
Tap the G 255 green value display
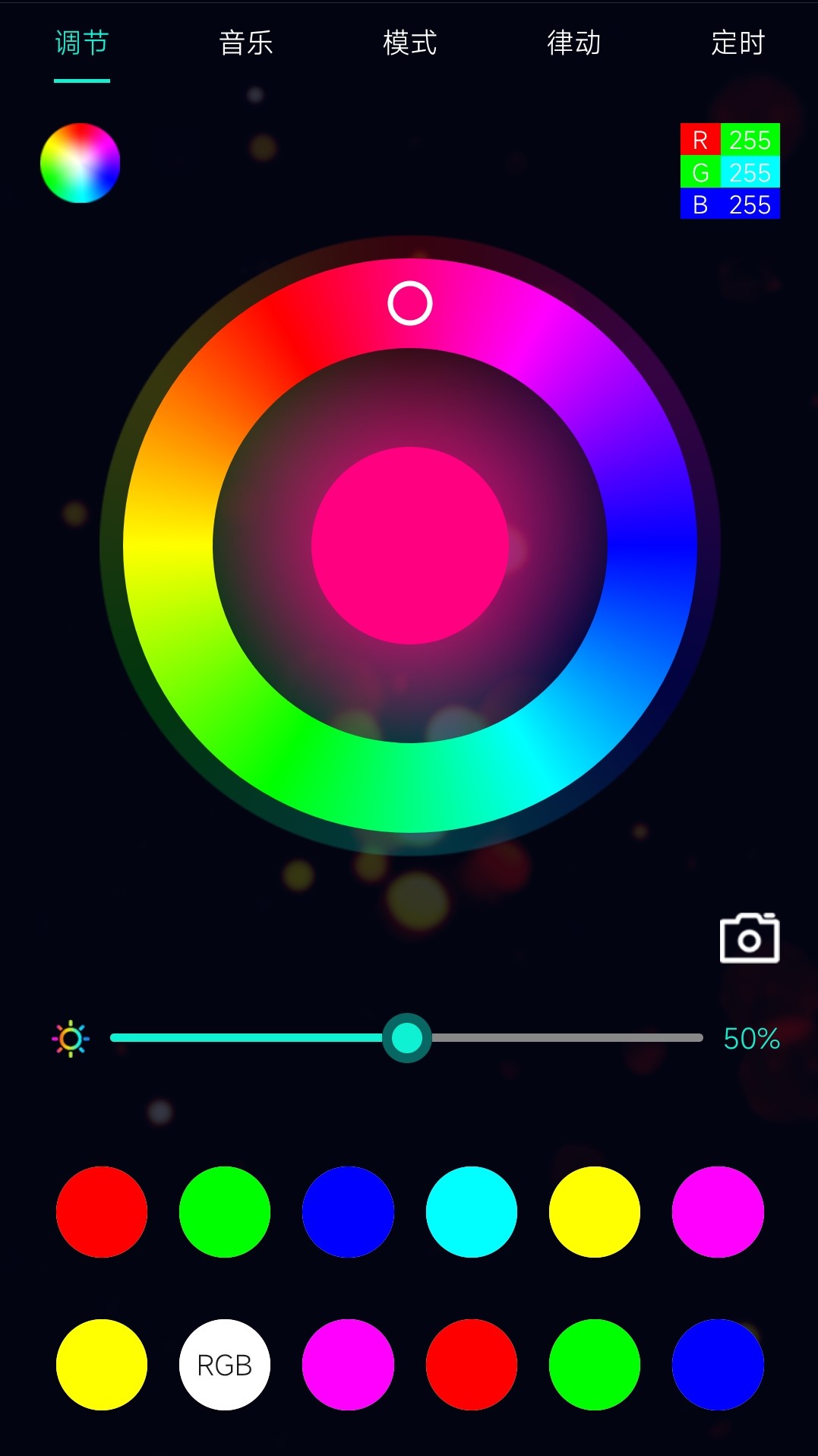point(729,173)
